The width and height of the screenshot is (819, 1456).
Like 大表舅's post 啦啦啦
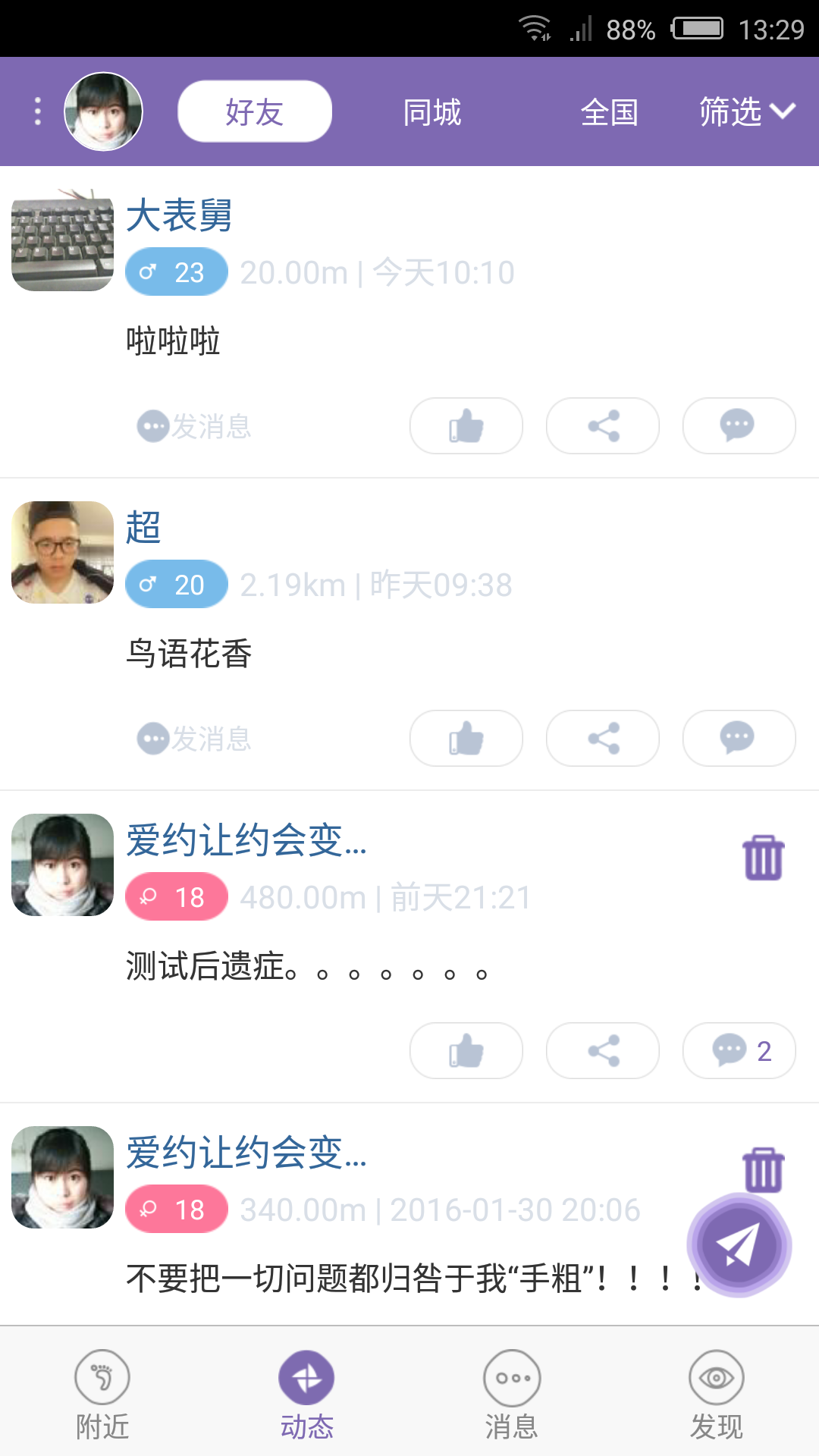[466, 425]
